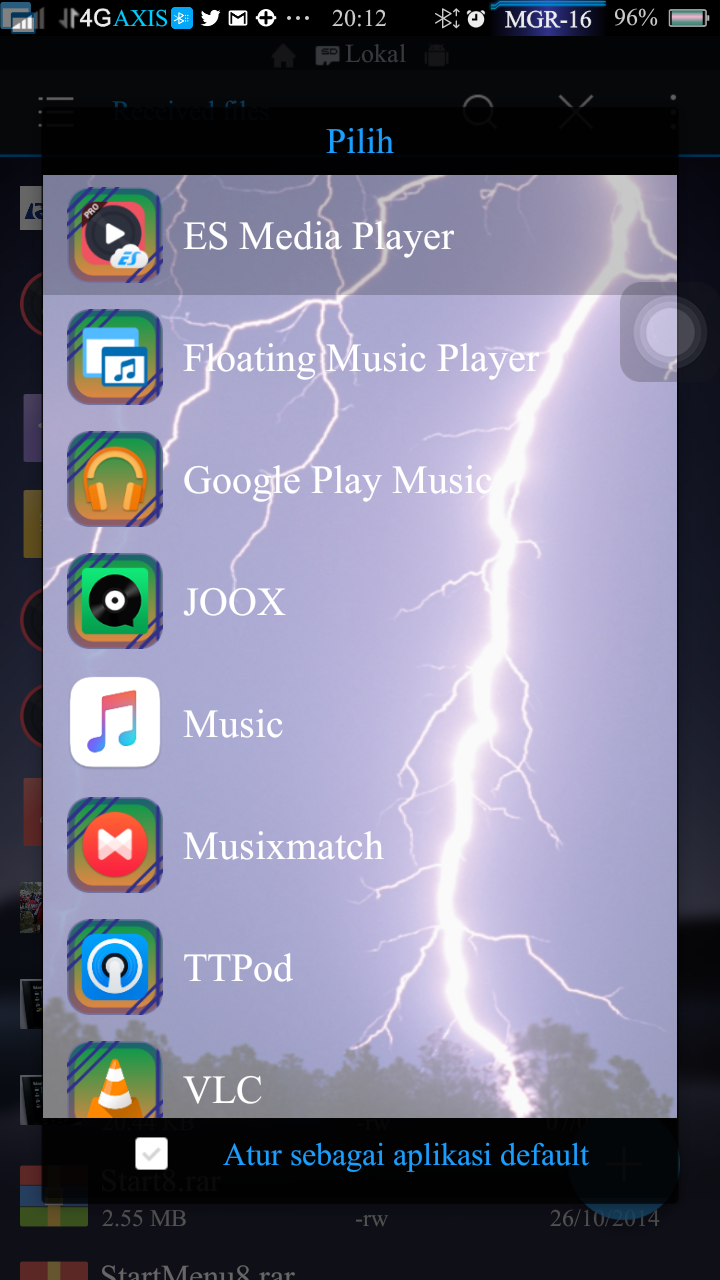This screenshot has height=1280, width=720.
Task: Tap the search magnifier icon
Action: 480,112
